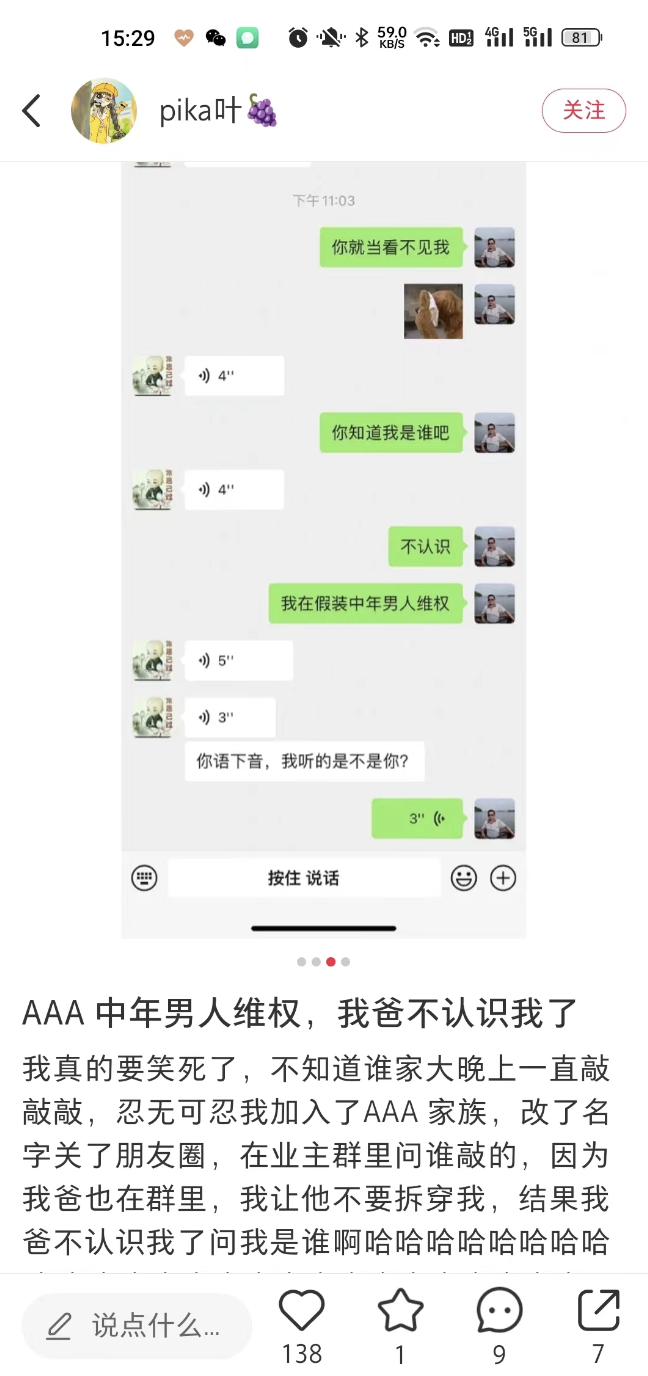
Task: Share this post with the share icon
Action: click(598, 1311)
